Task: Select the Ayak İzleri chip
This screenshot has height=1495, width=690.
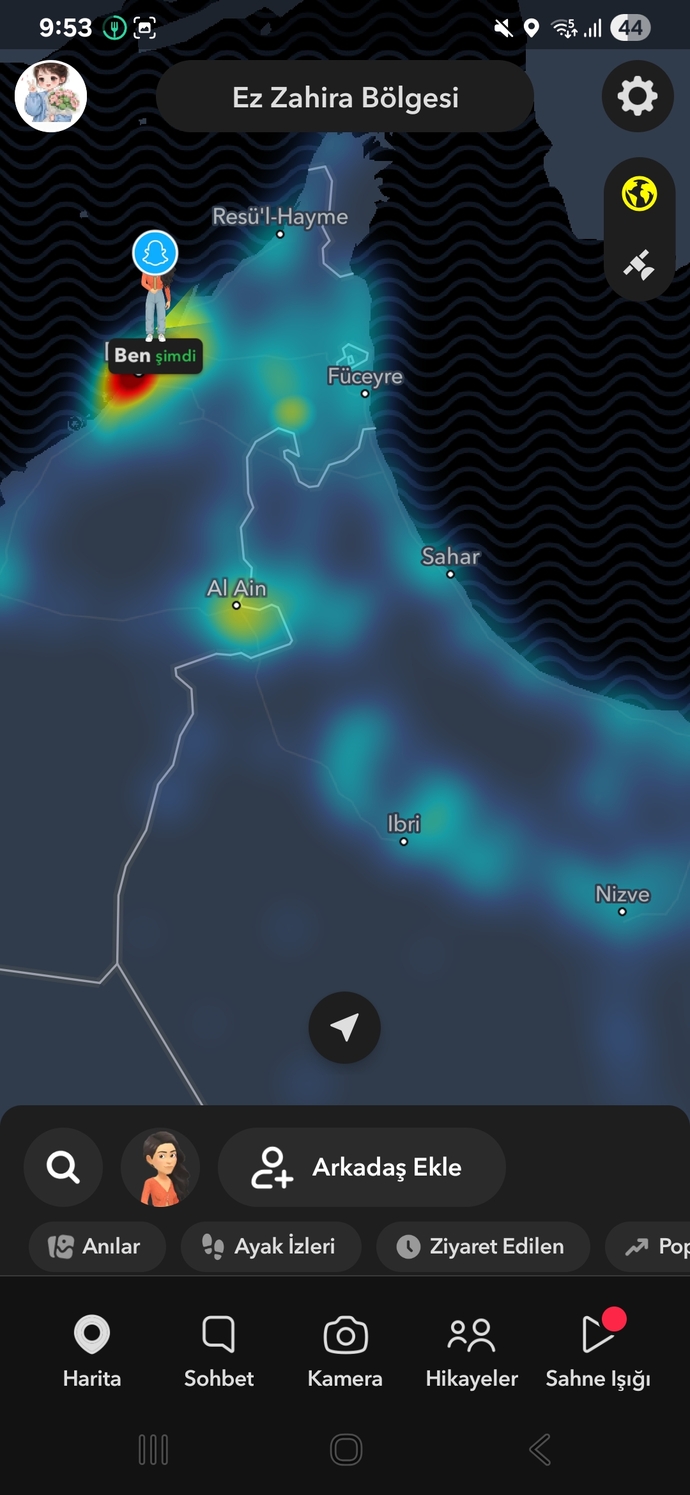Action: (x=270, y=1246)
